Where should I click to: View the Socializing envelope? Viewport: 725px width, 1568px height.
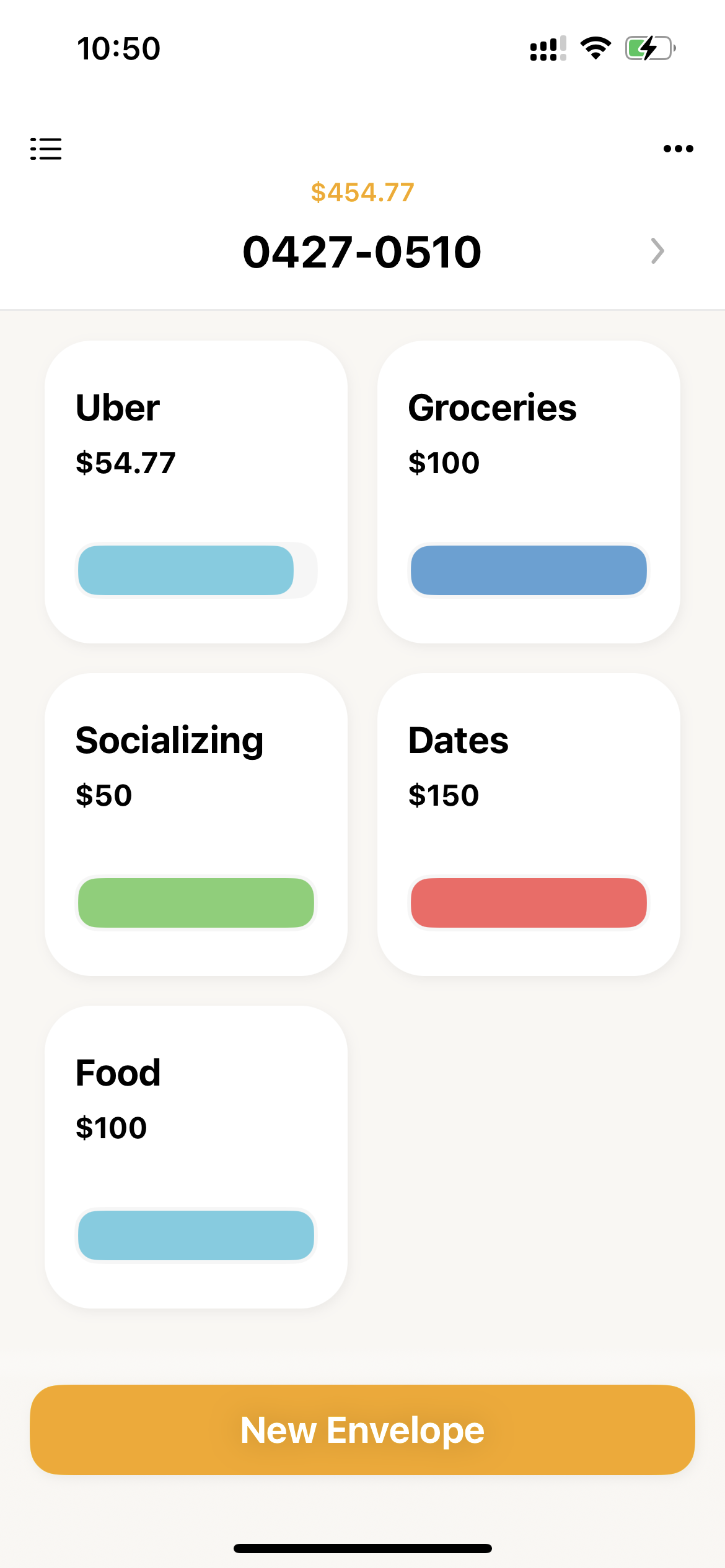[196, 824]
